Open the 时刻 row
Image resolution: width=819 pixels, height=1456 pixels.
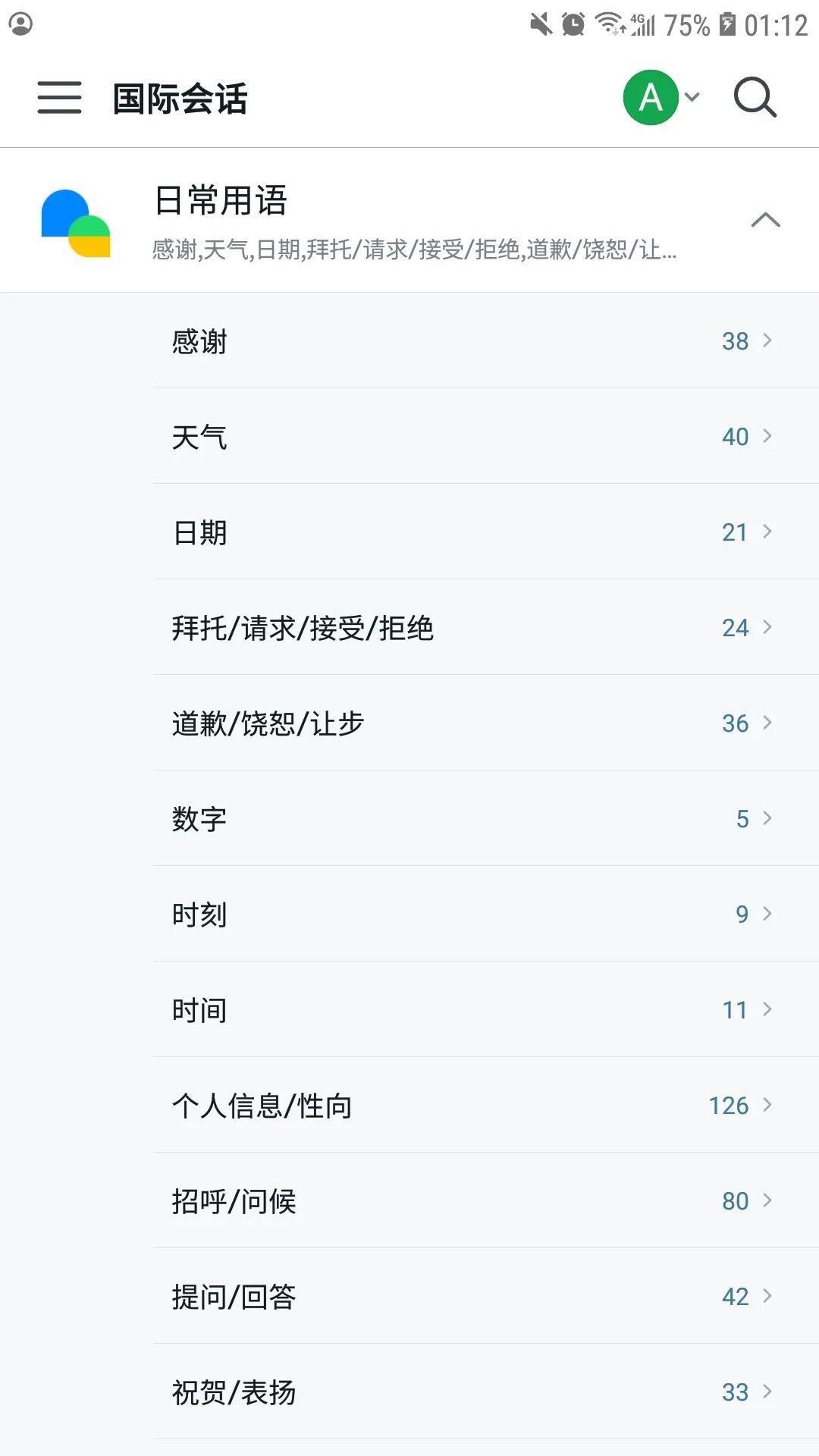(485, 915)
